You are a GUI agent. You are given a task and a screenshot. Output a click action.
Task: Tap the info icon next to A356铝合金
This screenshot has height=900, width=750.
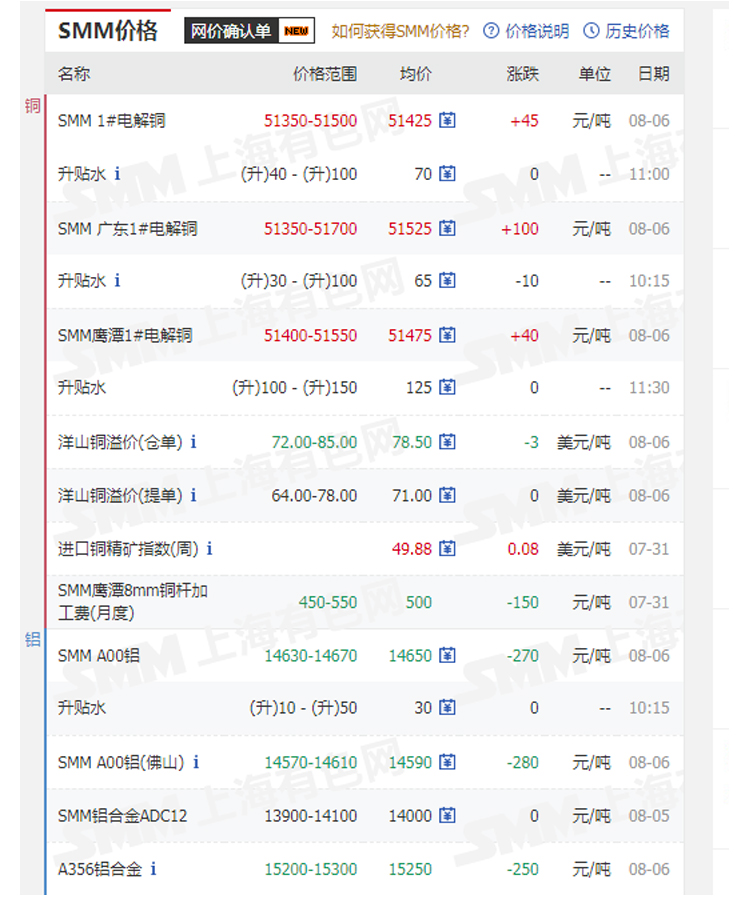coord(154,869)
